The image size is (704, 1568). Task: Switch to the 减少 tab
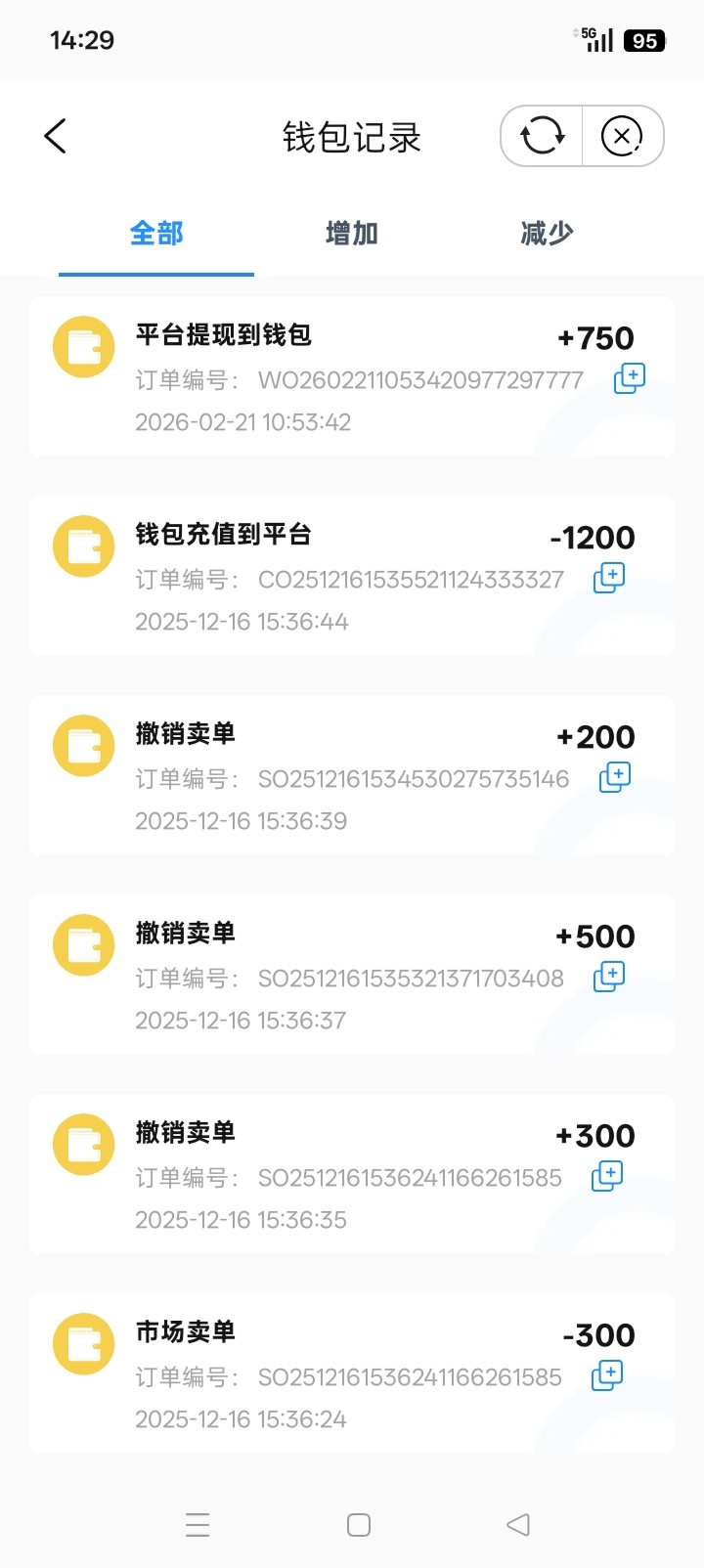click(546, 233)
